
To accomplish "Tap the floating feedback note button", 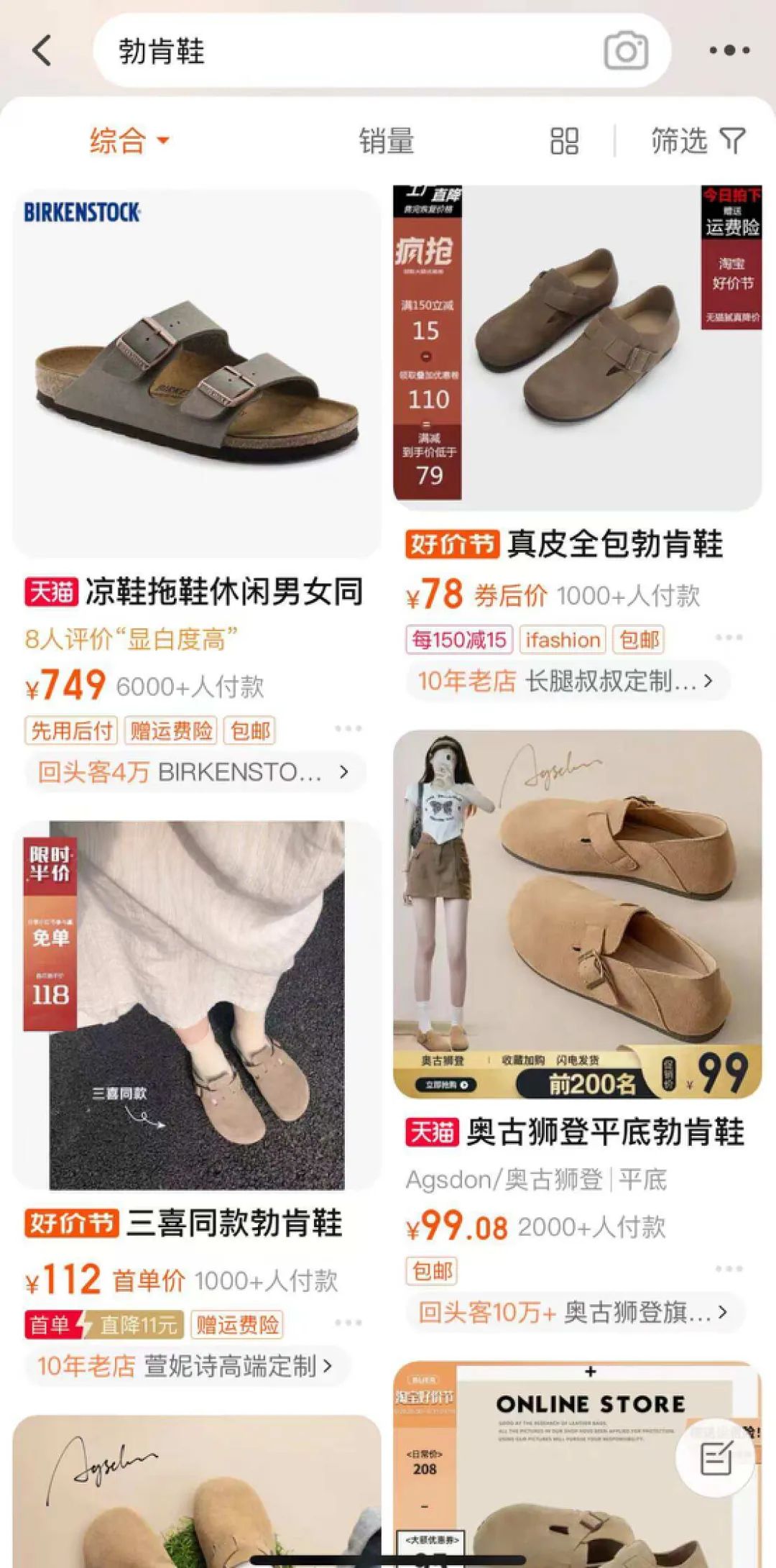I will pyautogui.click(x=716, y=1458).
